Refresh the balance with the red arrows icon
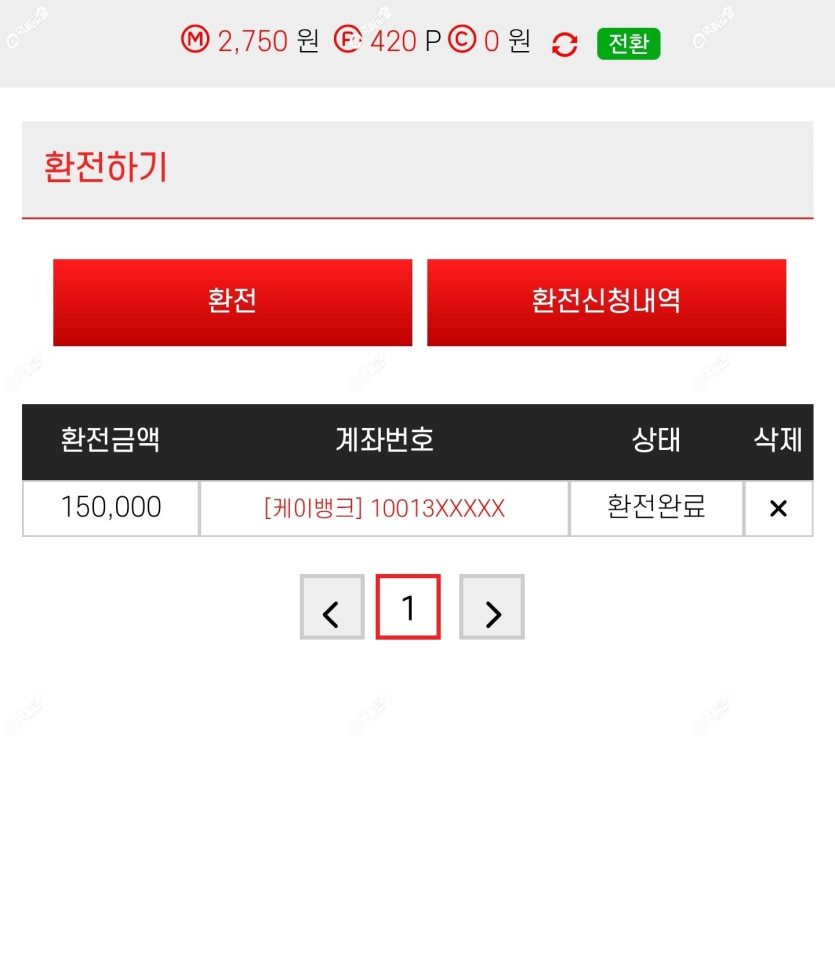The height and width of the screenshot is (962, 835). [564, 44]
